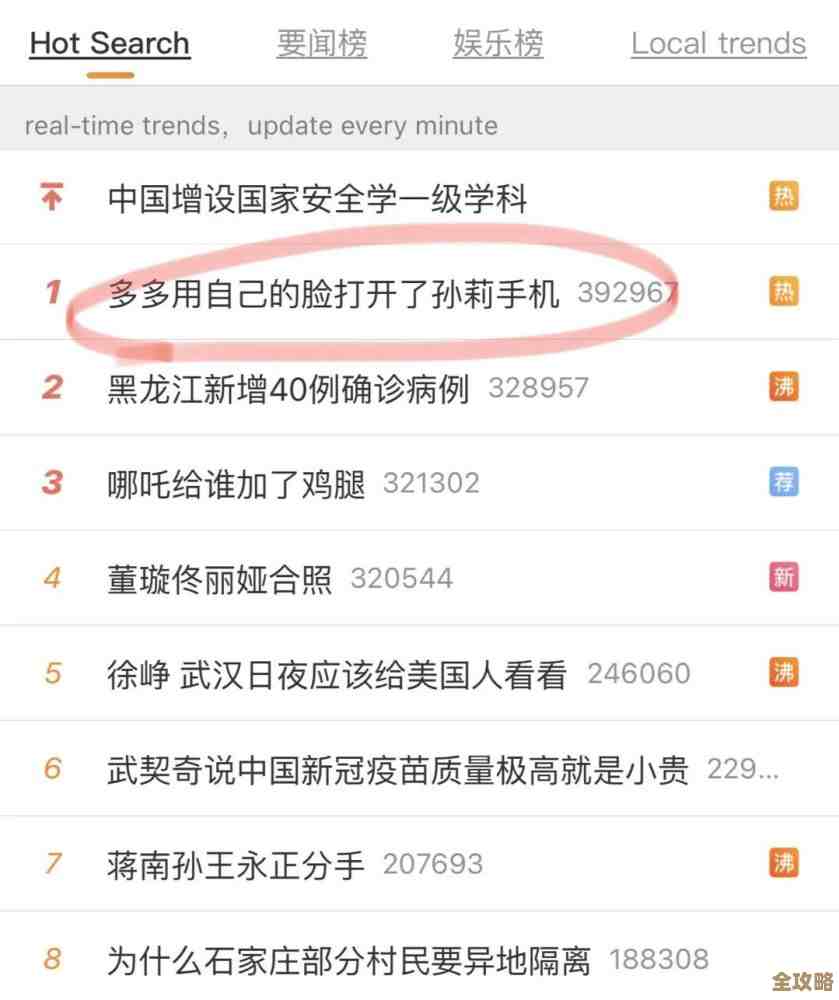Click the rank 5 number beside 徐峥
Image resolution: width=839 pixels, height=1000 pixels.
pyautogui.click(x=49, y=673)
